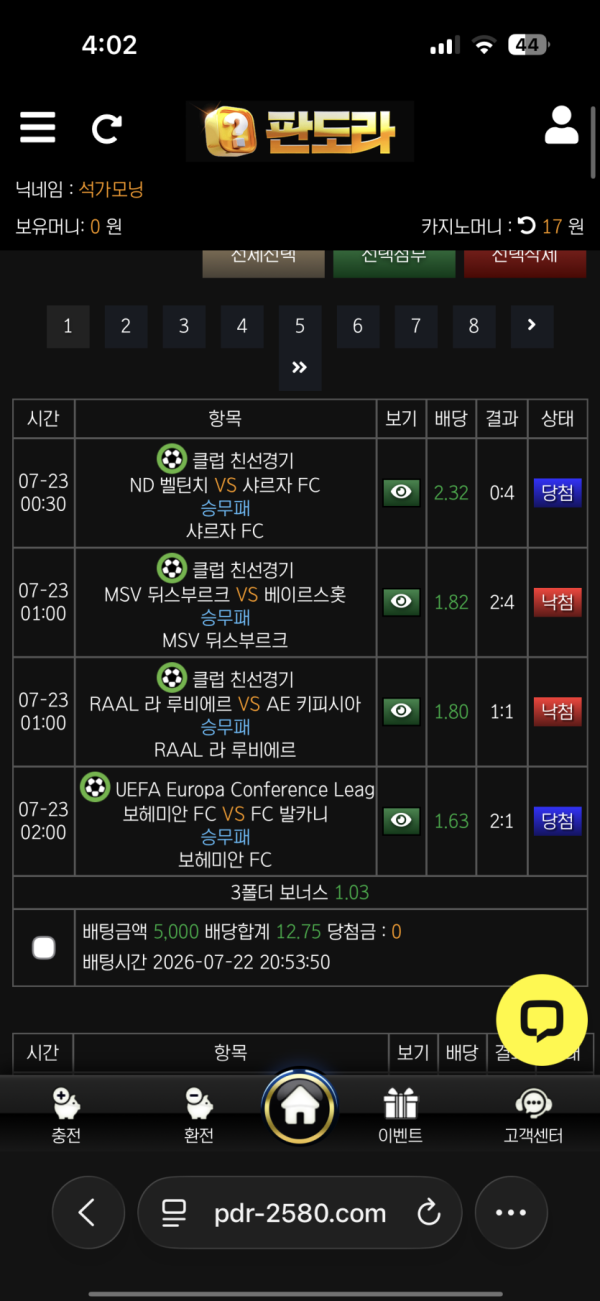View details of ND 벨틴치 VS 샤르자 FC

pos(401,492)
